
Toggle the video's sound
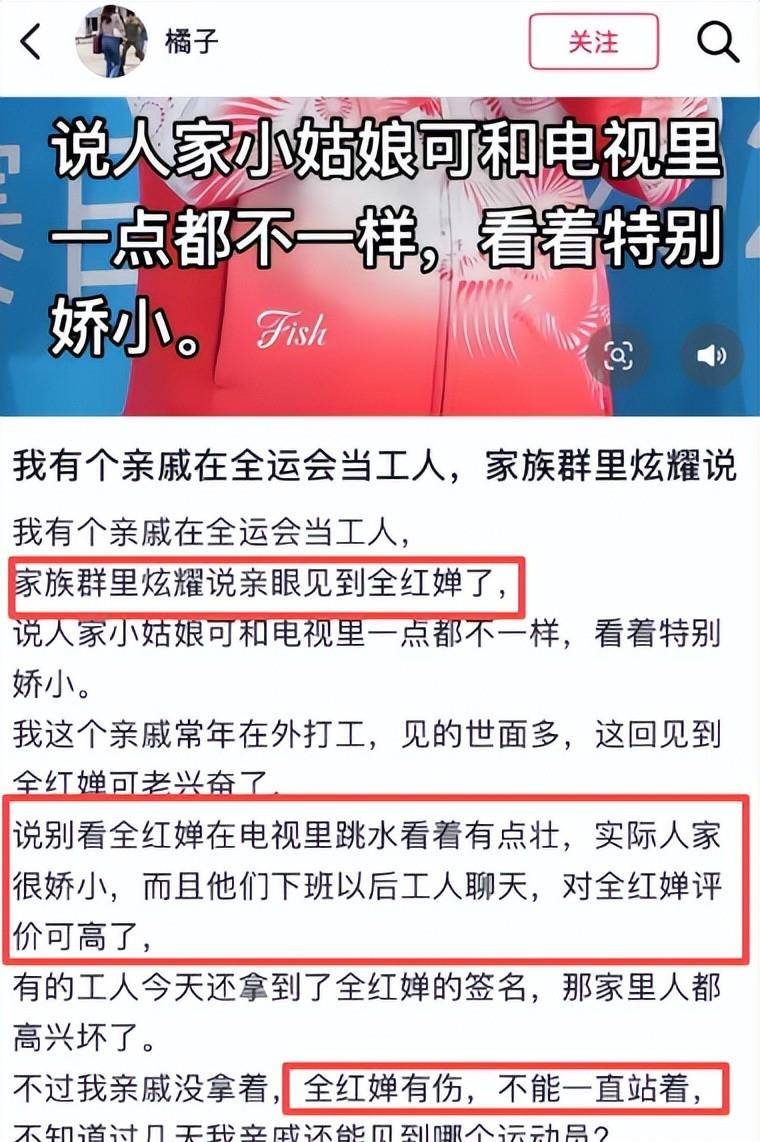coord(710,355)
